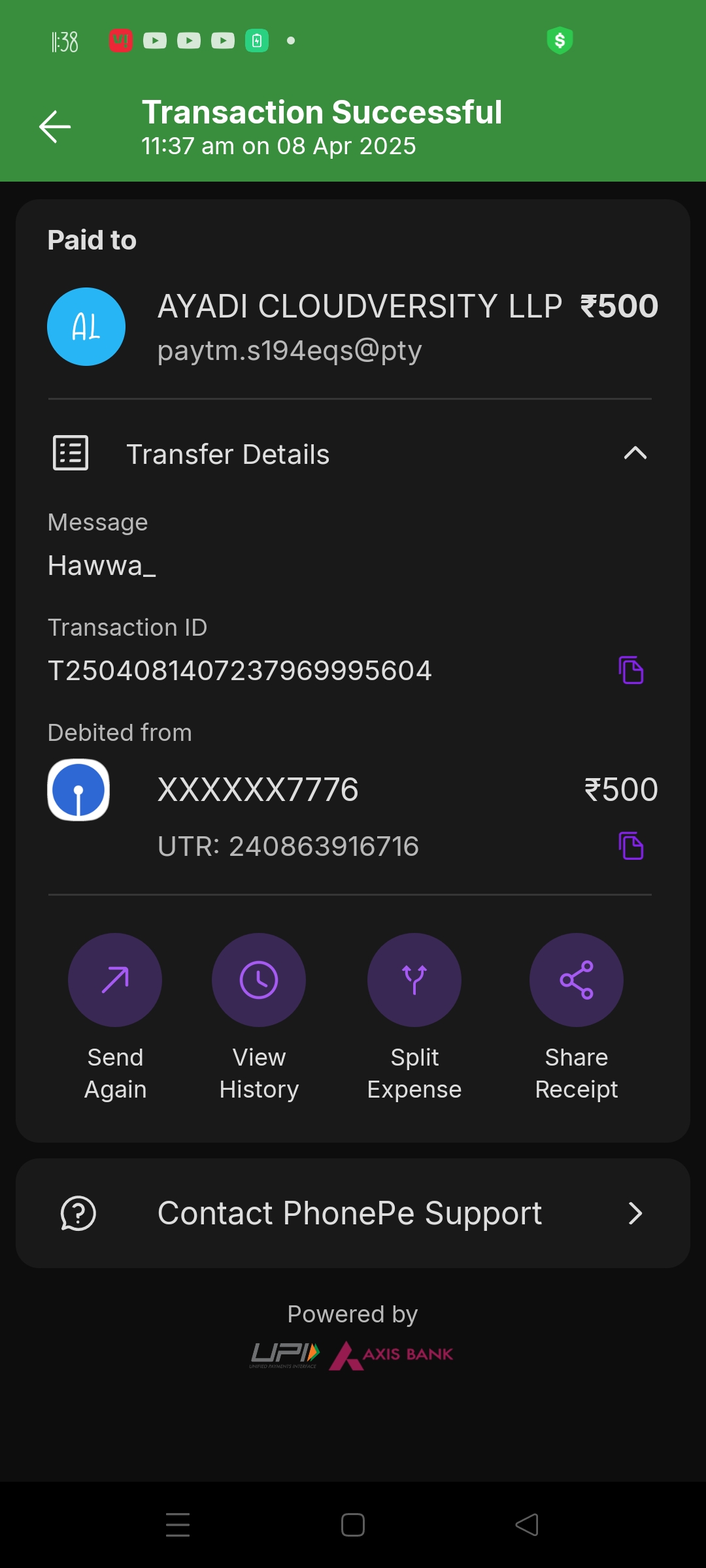
Task: Collapse the Transfer Details section
Action: (x=635, y=453)
